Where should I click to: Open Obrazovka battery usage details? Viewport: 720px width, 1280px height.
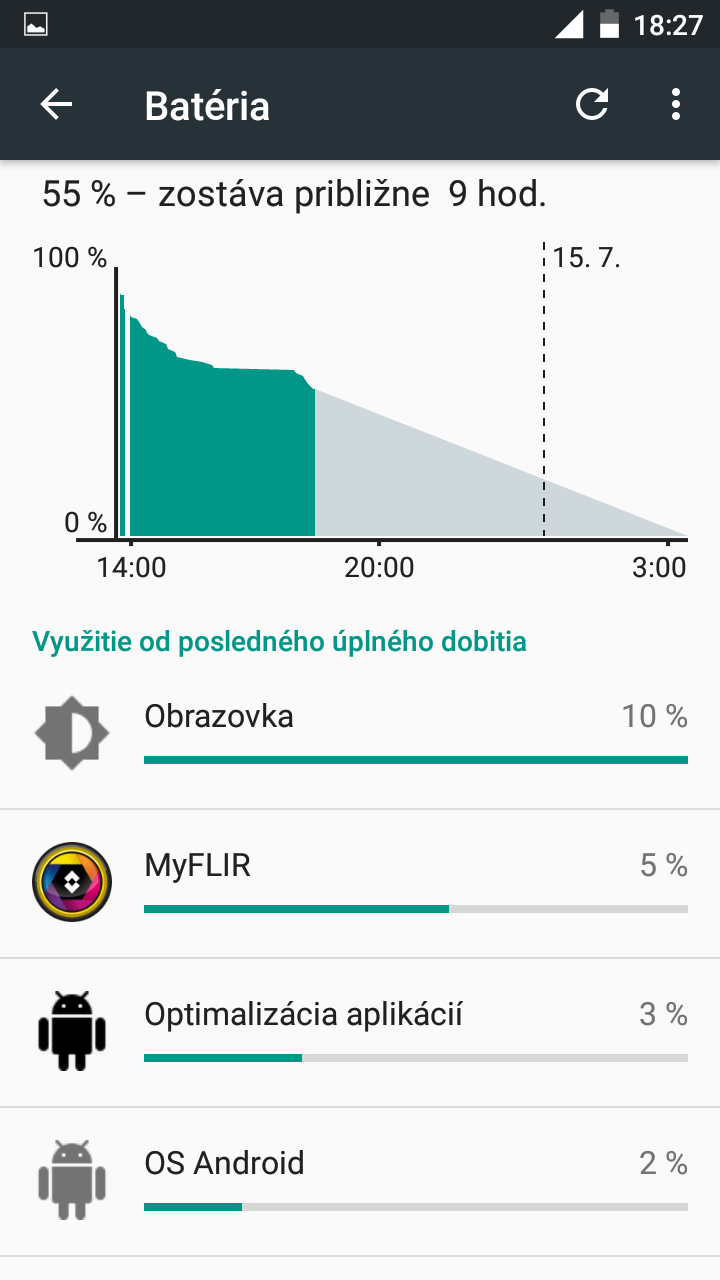(x=360, y=735)
